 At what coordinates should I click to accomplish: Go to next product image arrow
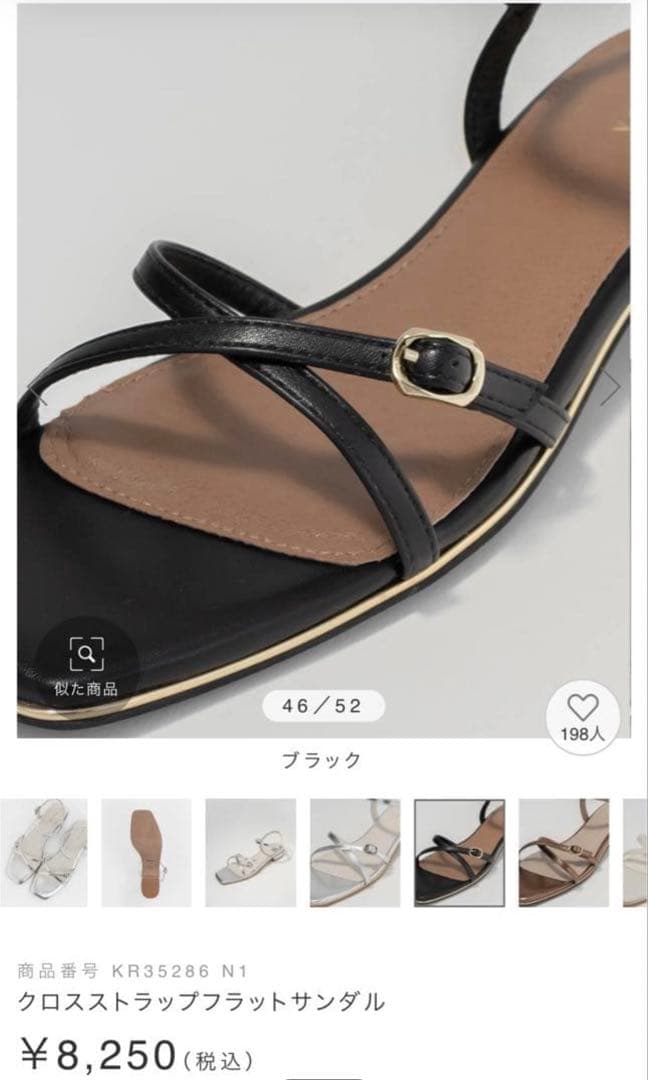pos(610,388)
